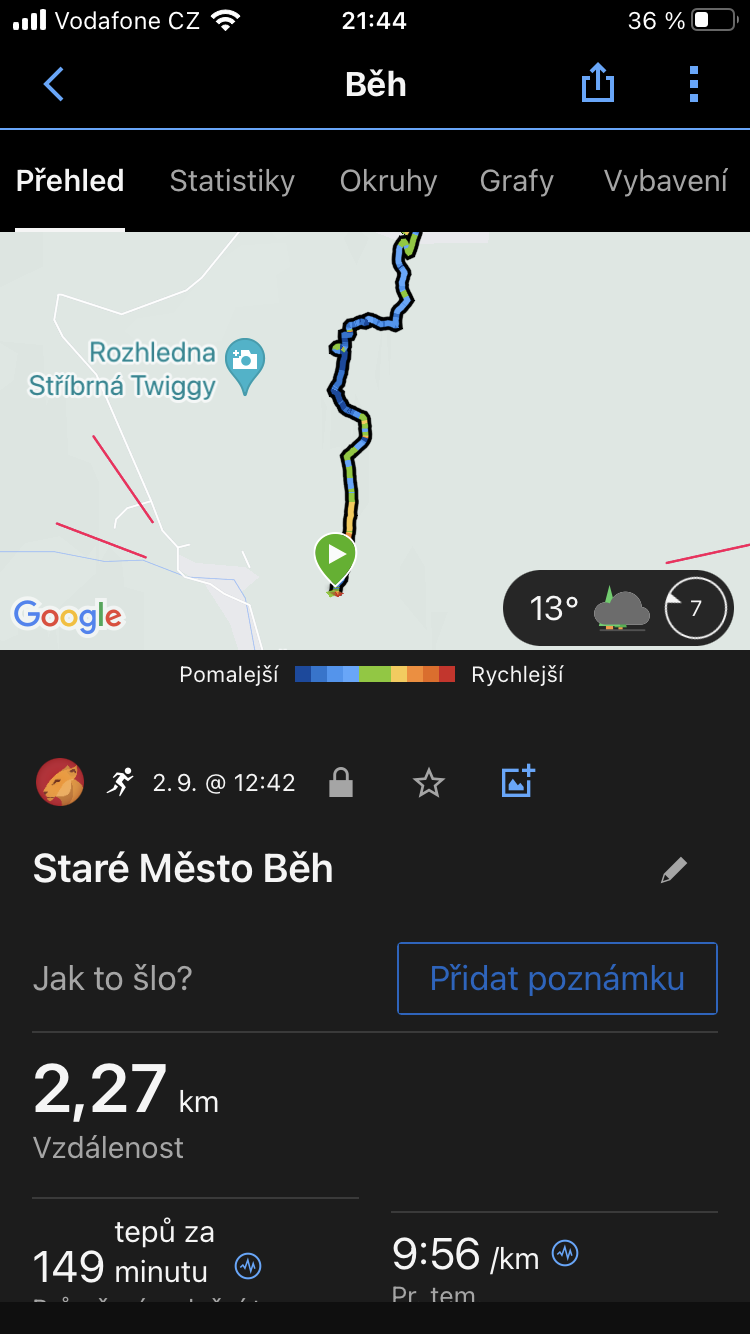Screen dimensions: 750x1334
Task: Change activity privacy via the lock icon
Action: tap(341, 783)
